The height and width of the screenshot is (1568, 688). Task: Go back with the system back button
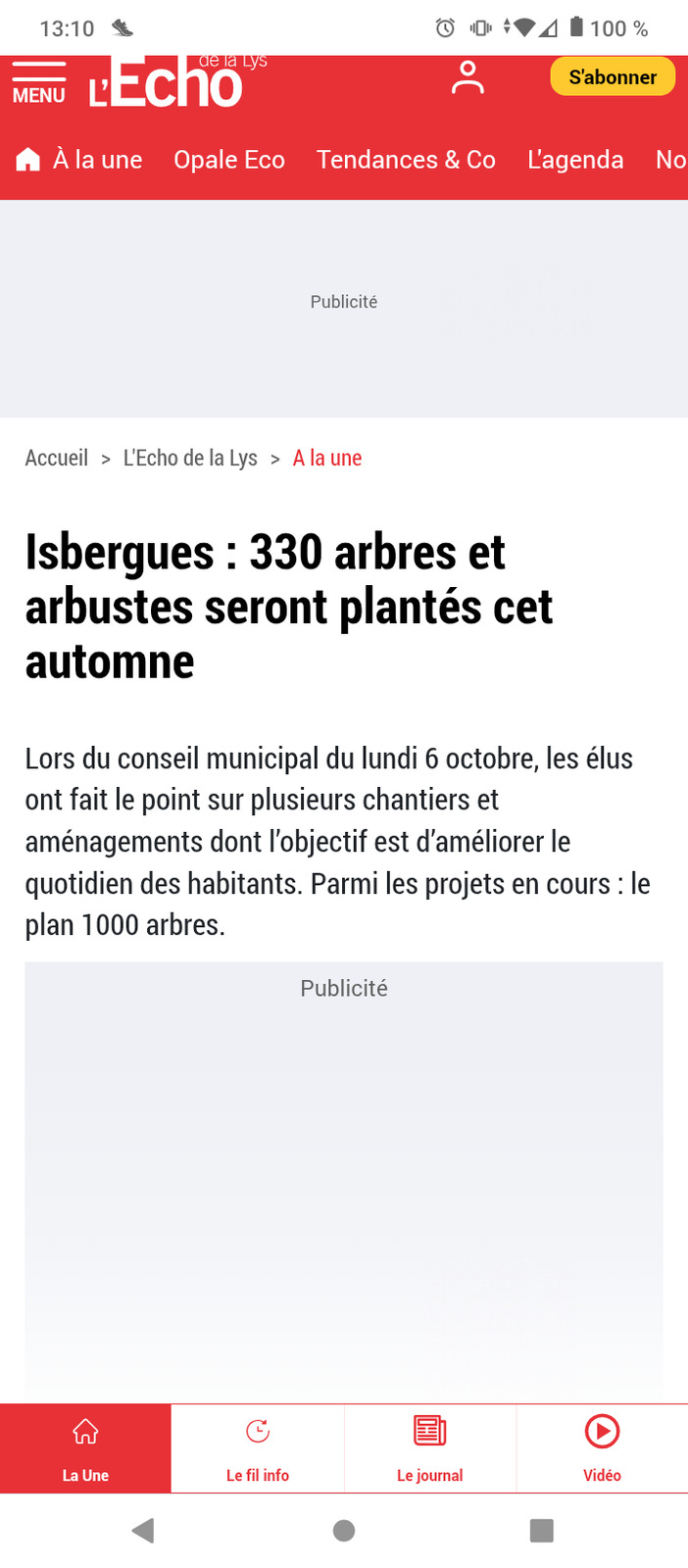143,1530
